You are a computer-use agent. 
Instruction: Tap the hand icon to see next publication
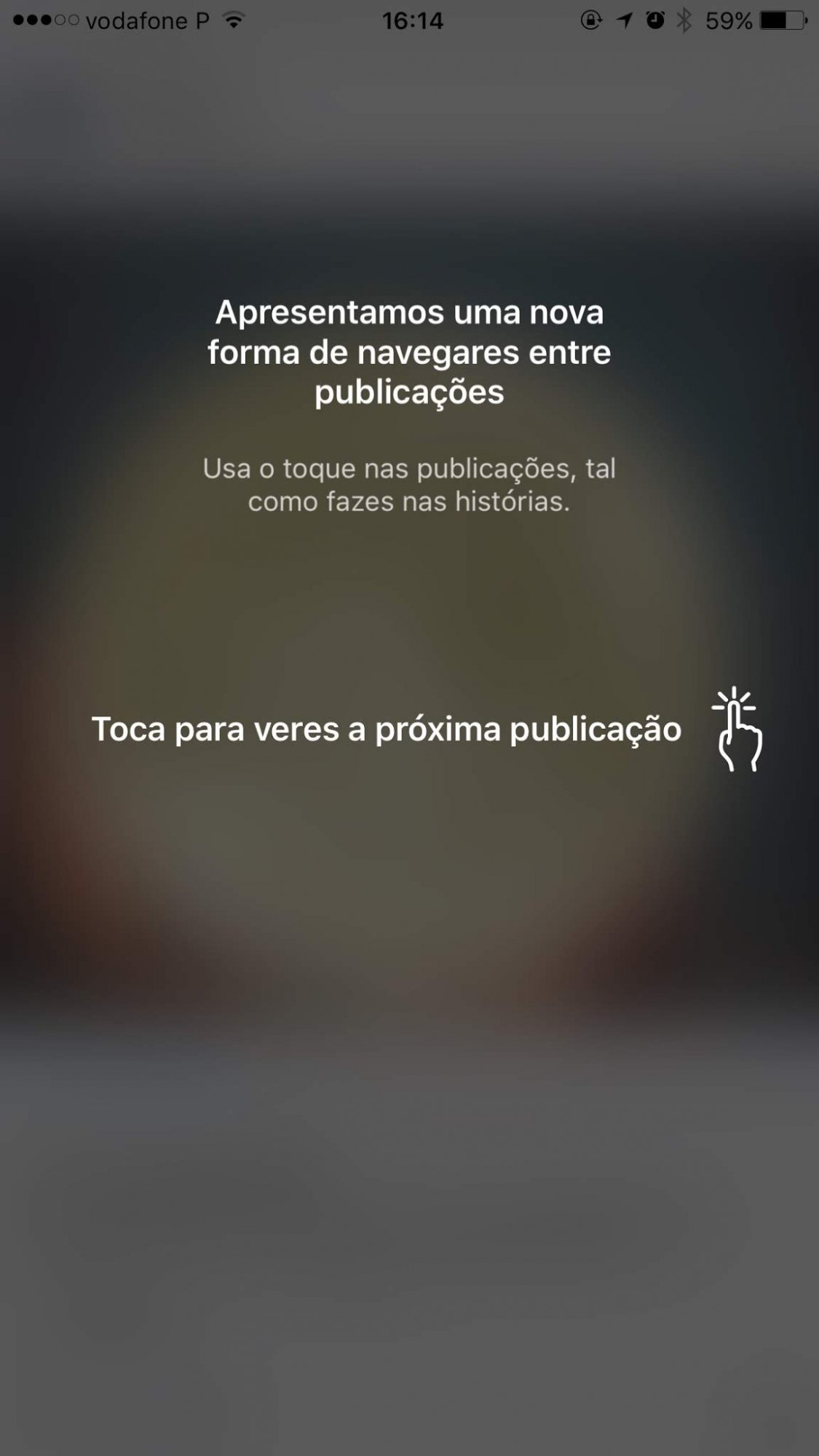tap(738, 729)
